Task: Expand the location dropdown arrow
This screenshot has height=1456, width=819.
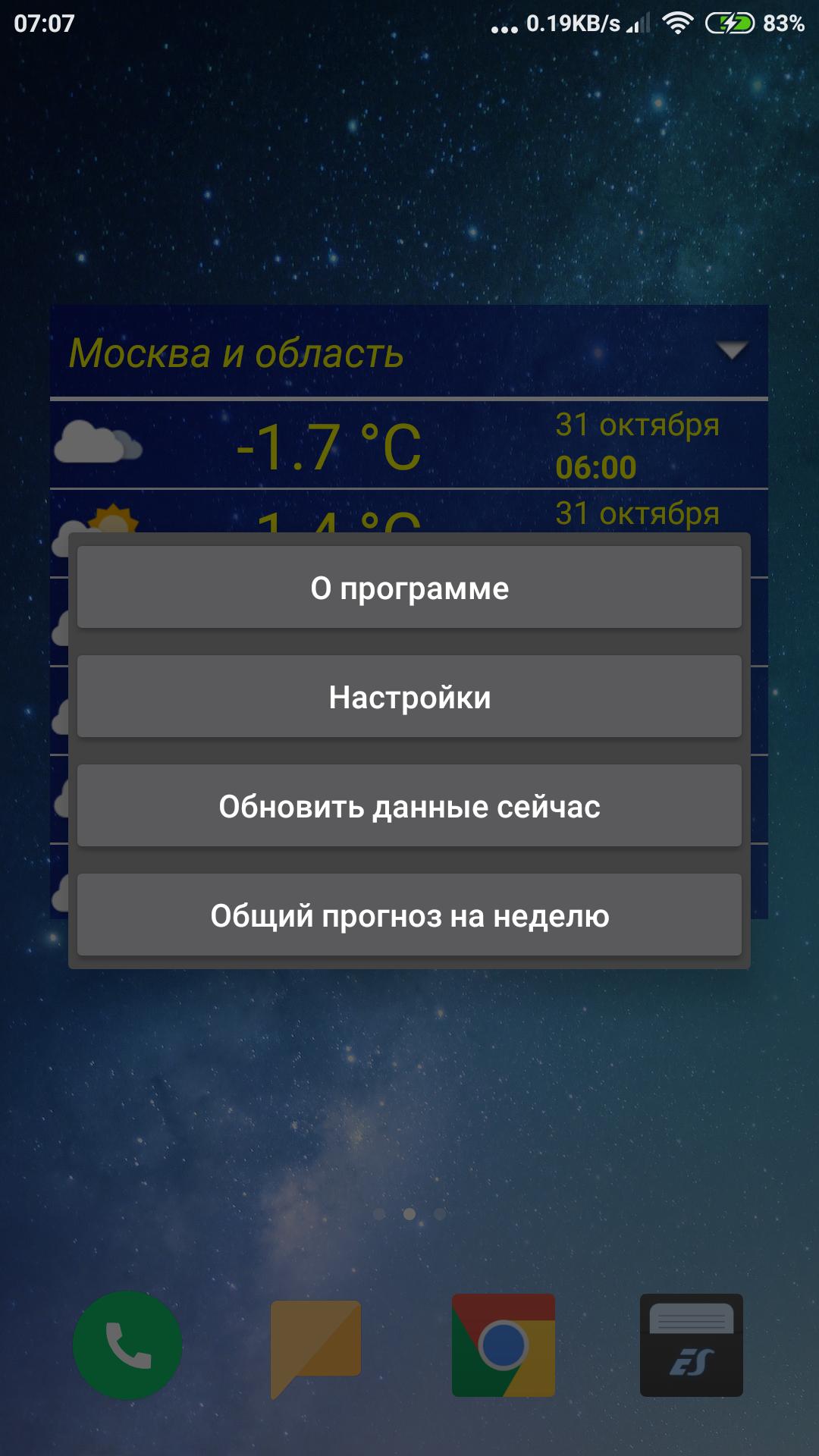Action: point(733,350)
